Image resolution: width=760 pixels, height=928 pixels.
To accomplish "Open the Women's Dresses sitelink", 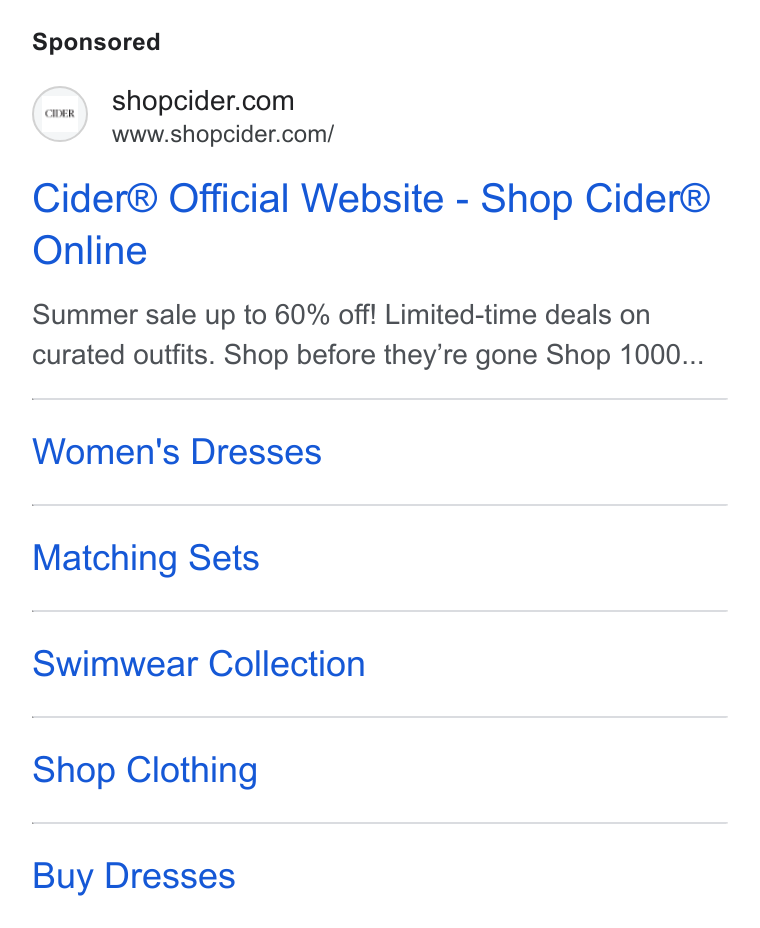I will click(x=177, y=452).
